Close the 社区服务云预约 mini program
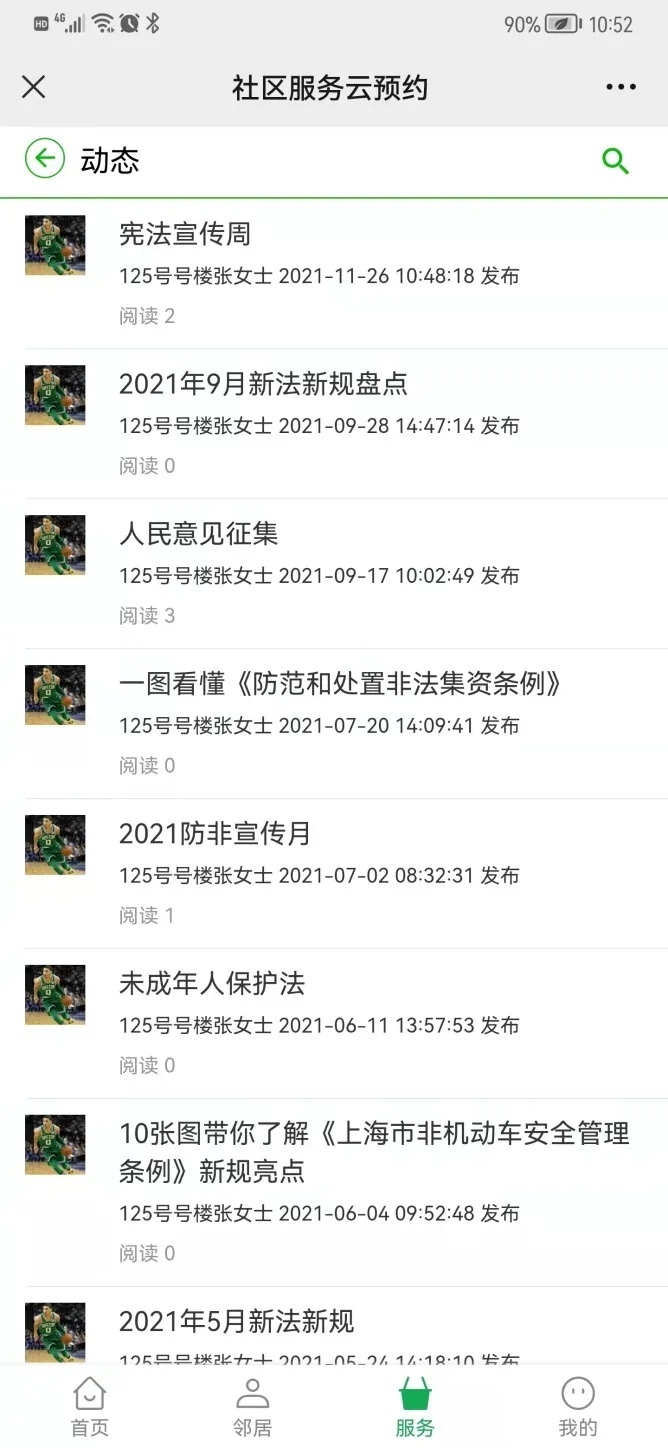 (33, 87)
